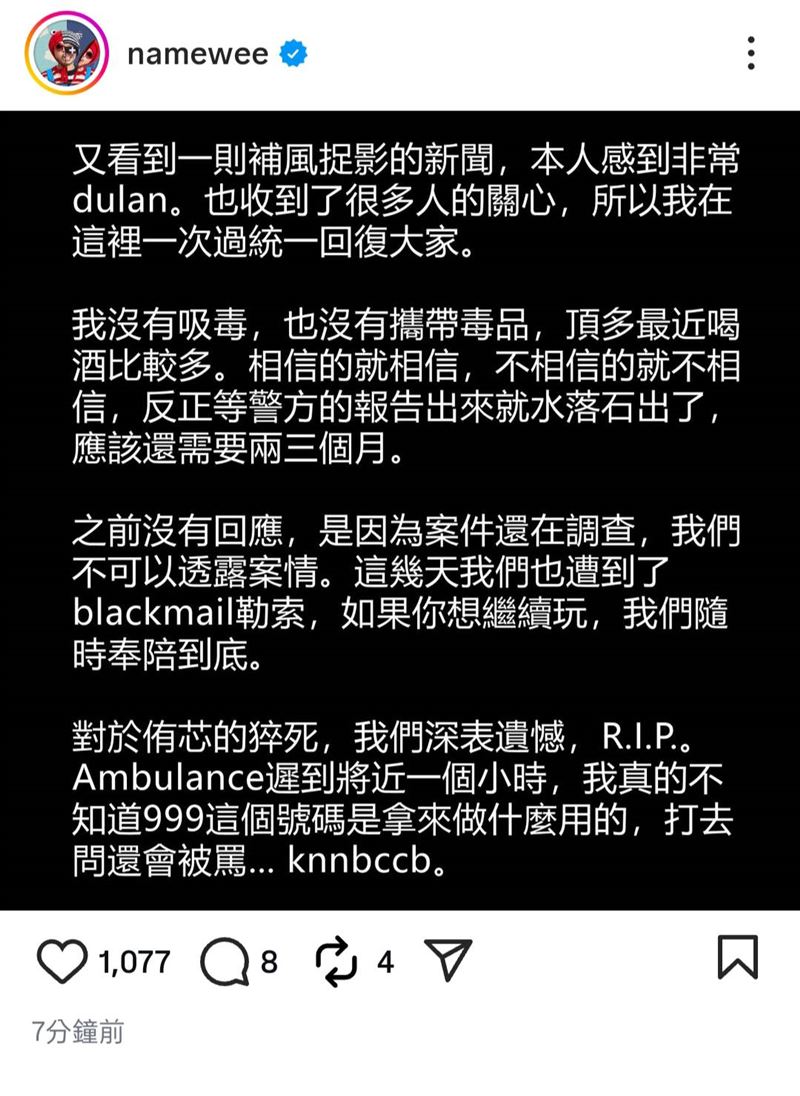This screenshot has height=1096, width=800.
Task: See who made the 4 reposts
Action: tap(385, 963)
